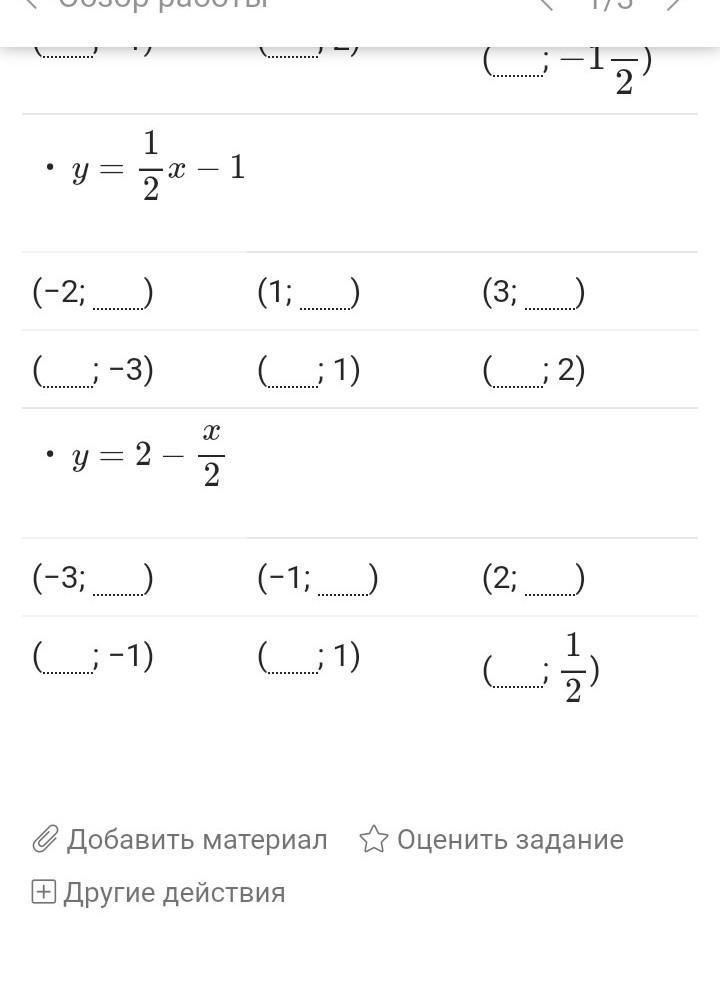
Task: Go back via Обзор работы arrow
Action: pyautogui.click(x=32, y=3)
